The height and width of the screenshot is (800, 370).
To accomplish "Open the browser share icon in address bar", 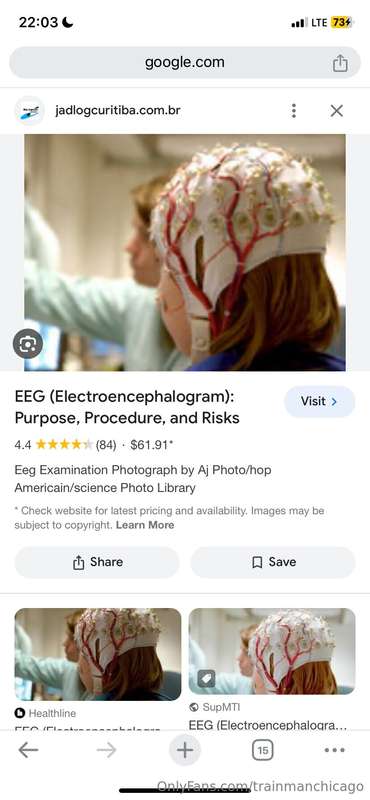I will tap(340, 63).
